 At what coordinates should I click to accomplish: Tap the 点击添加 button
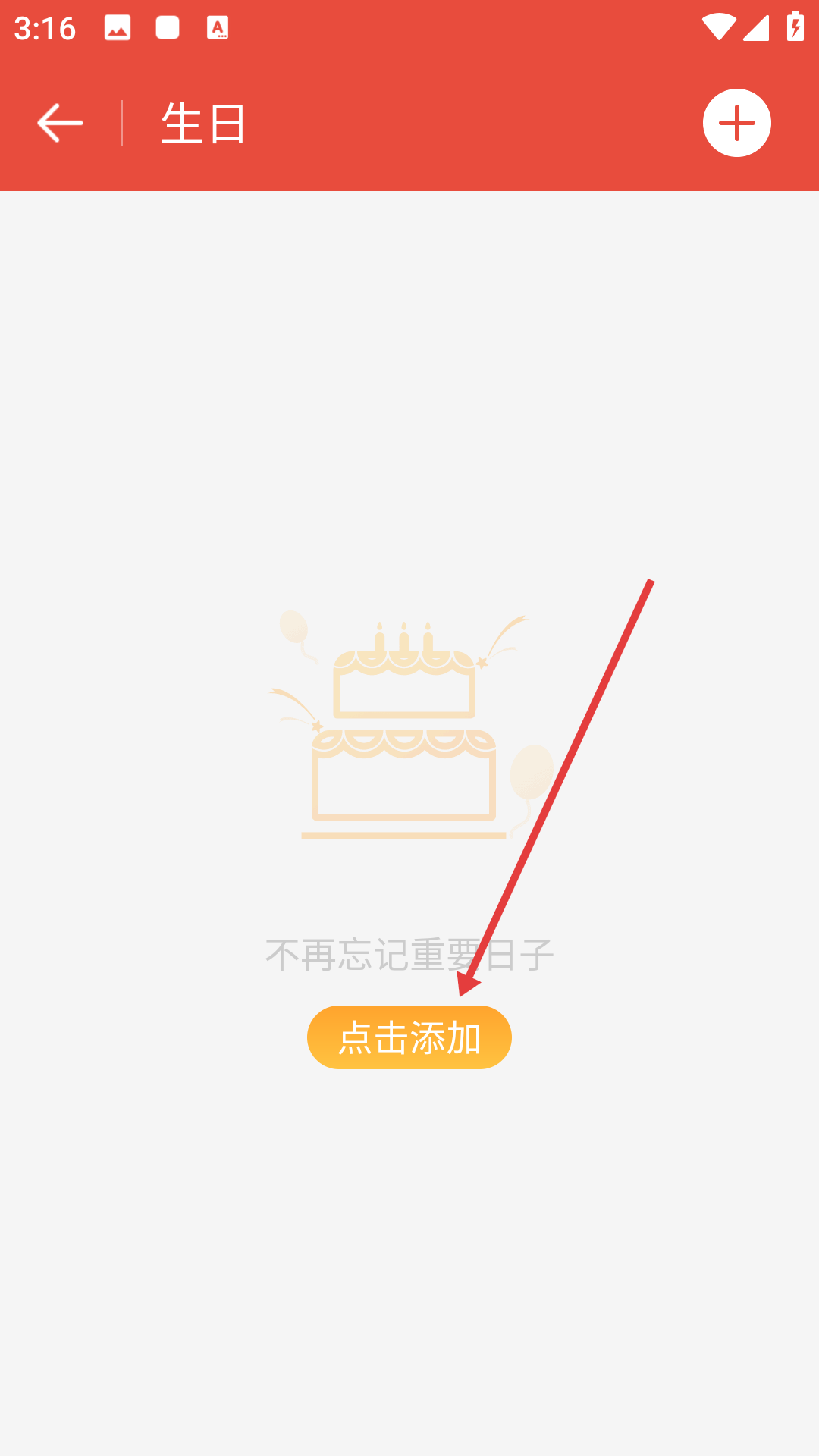point(409,1037)
